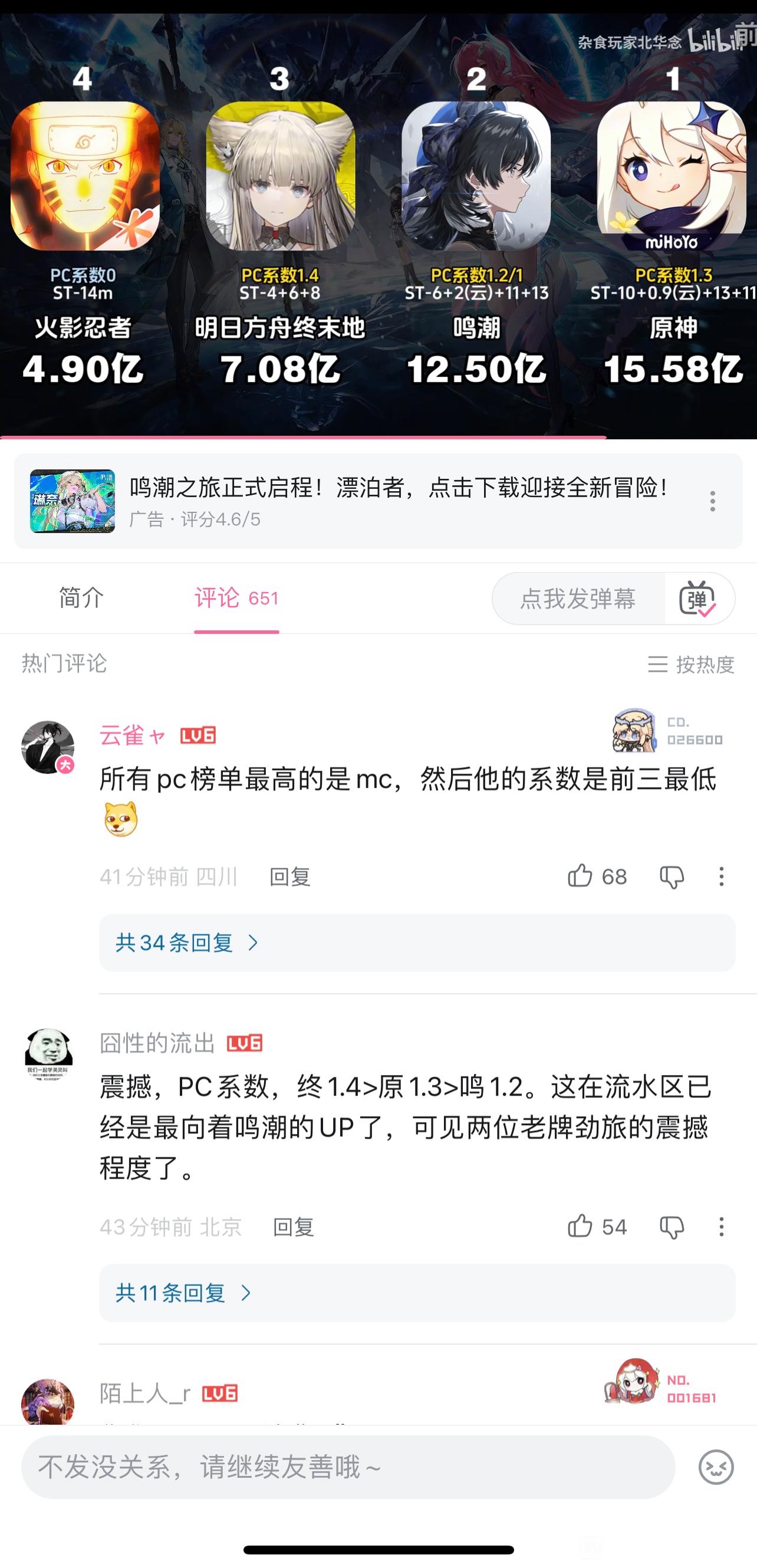Dislike 云雀ヤ's comment
The height and width of the screenshot is (1568, 757).
click(672, 876)
